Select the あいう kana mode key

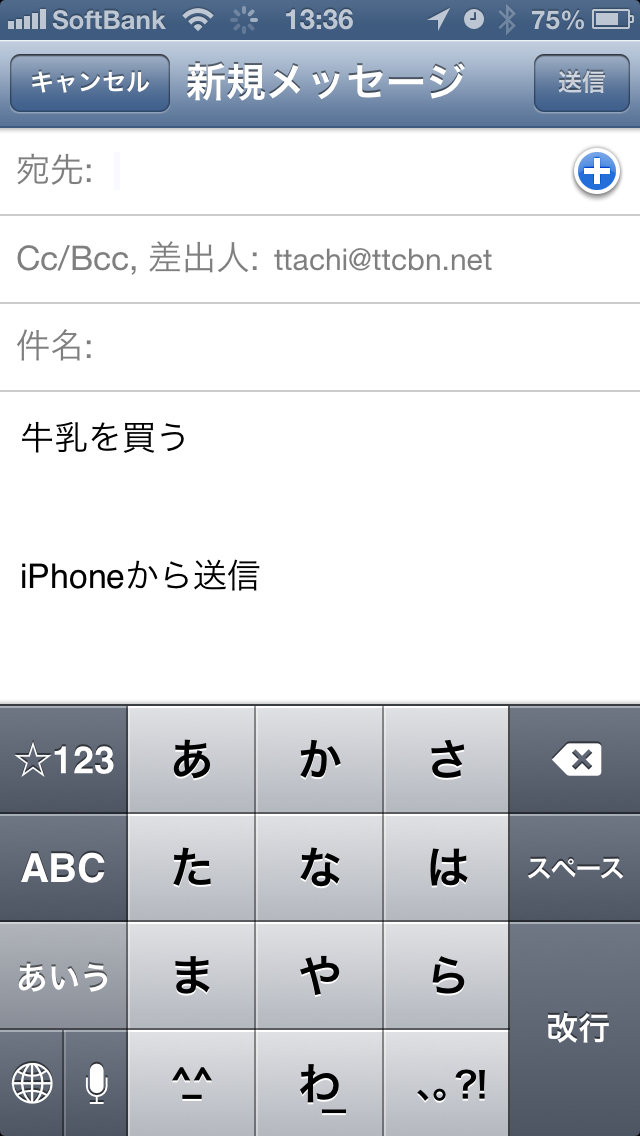click(64, 976)
